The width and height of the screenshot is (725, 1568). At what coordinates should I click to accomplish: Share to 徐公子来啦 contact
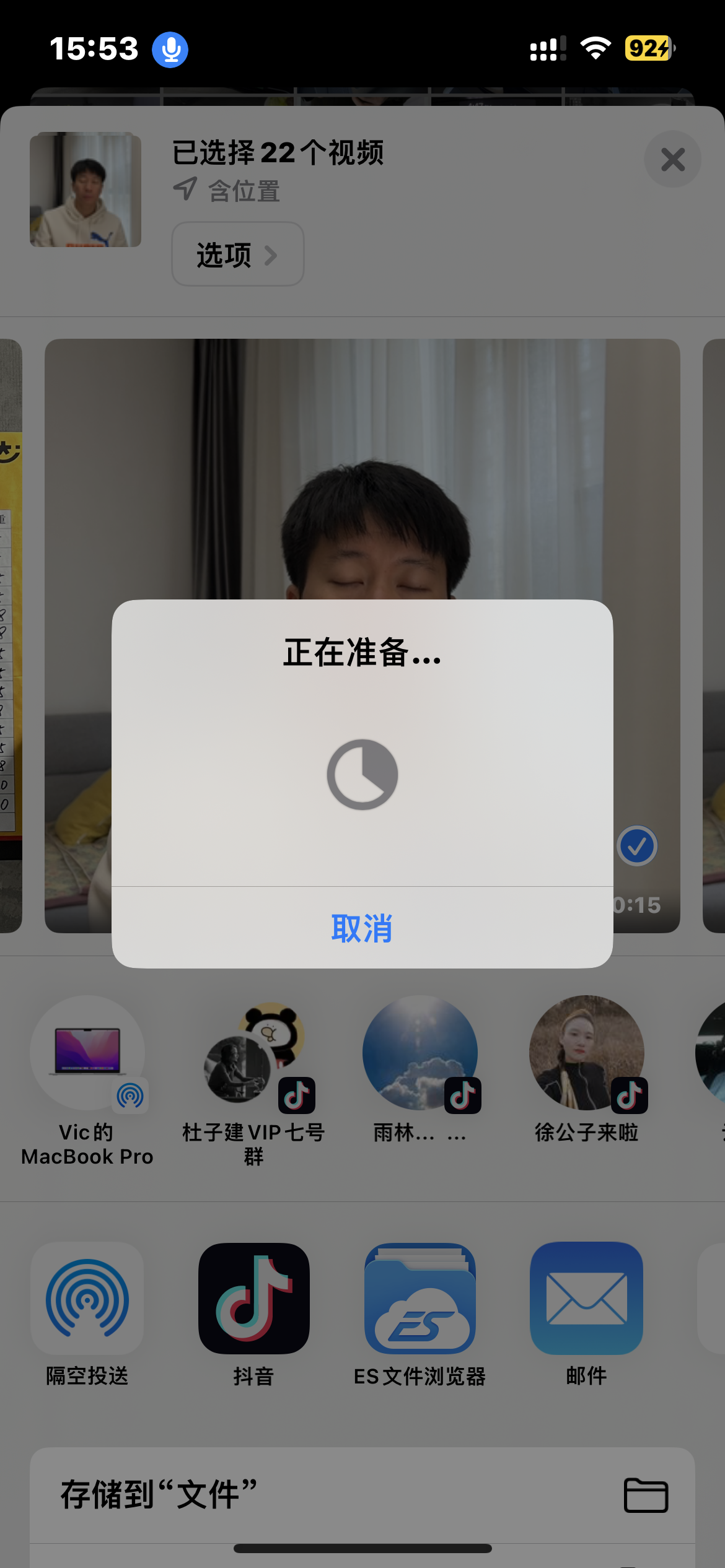point(586,1053)
